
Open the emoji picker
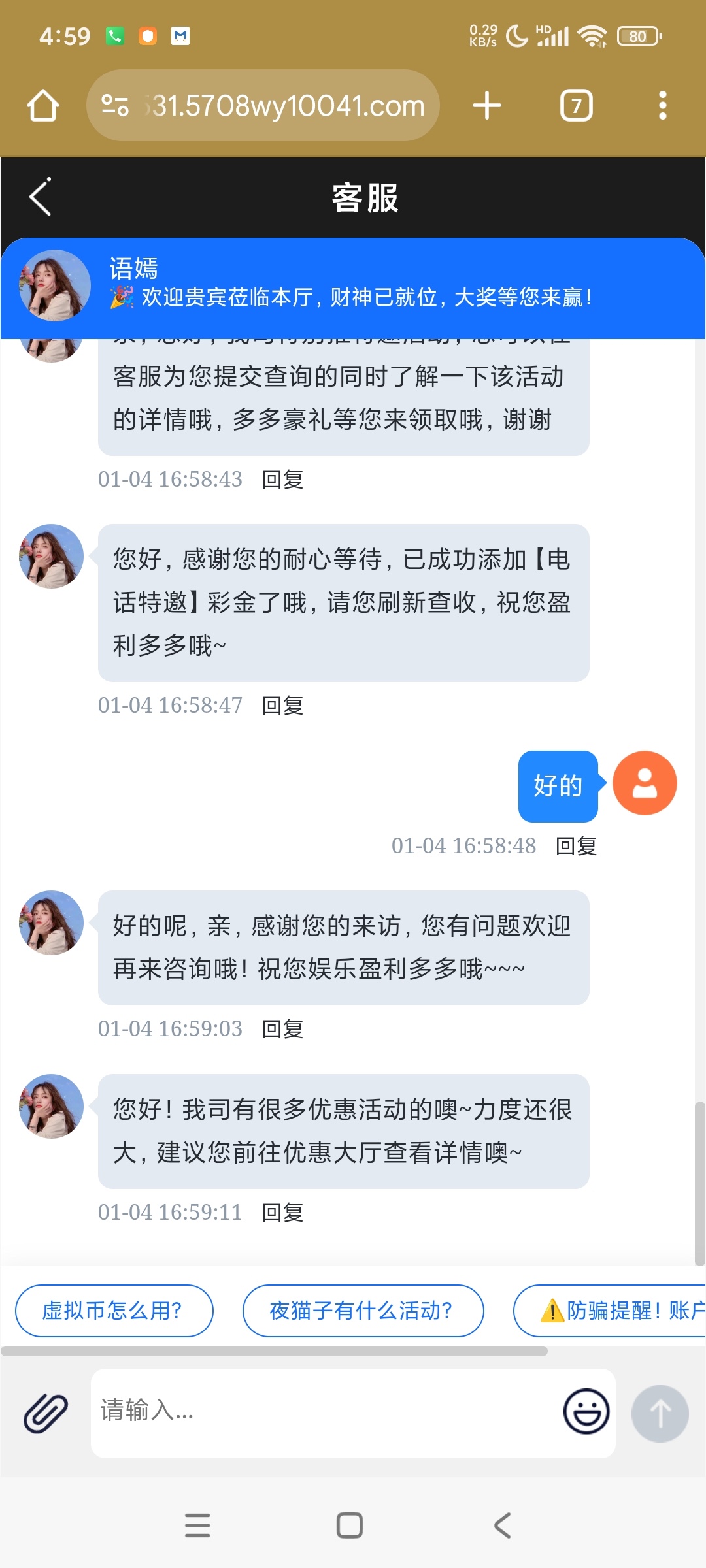(586, 1412)
